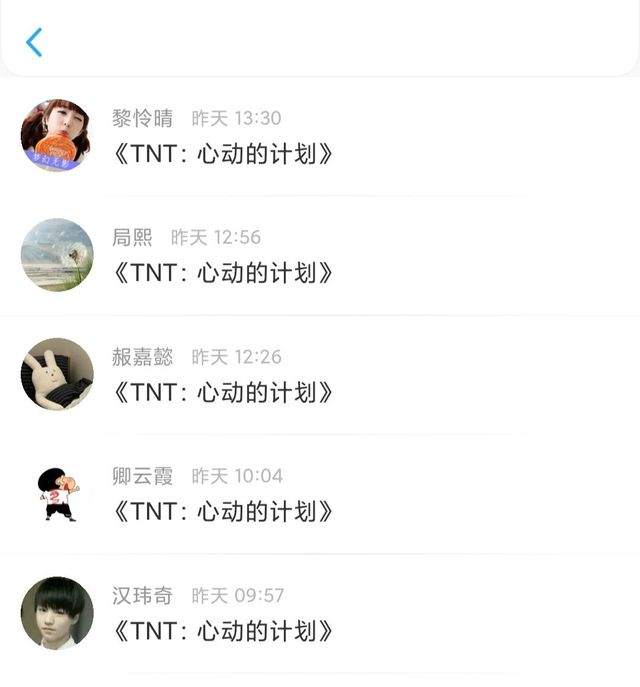View 局熙's dandelion avatar
The image size is (640, 687).
click(57, 254)
